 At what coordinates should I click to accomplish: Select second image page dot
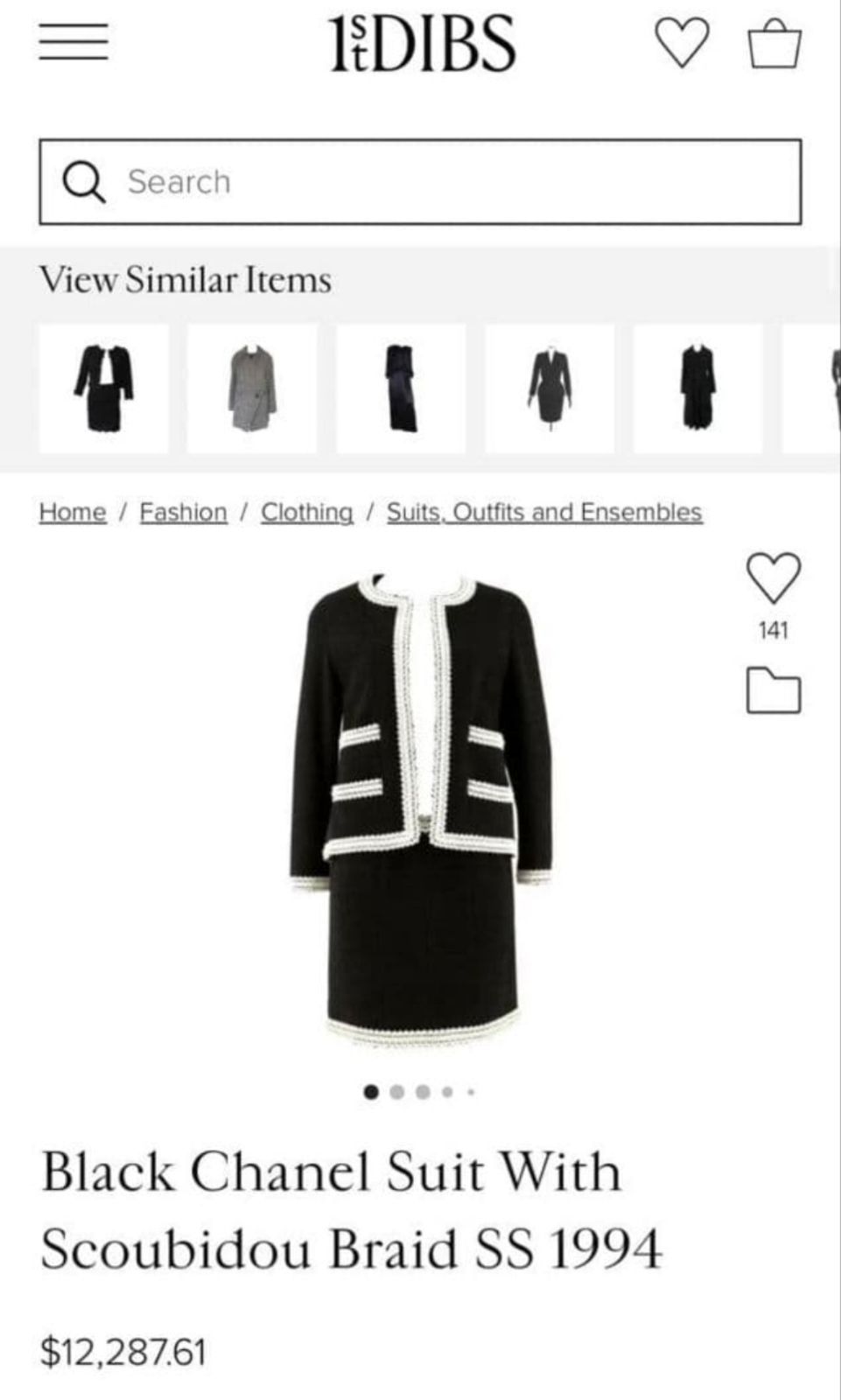(x=397, y=1092)
